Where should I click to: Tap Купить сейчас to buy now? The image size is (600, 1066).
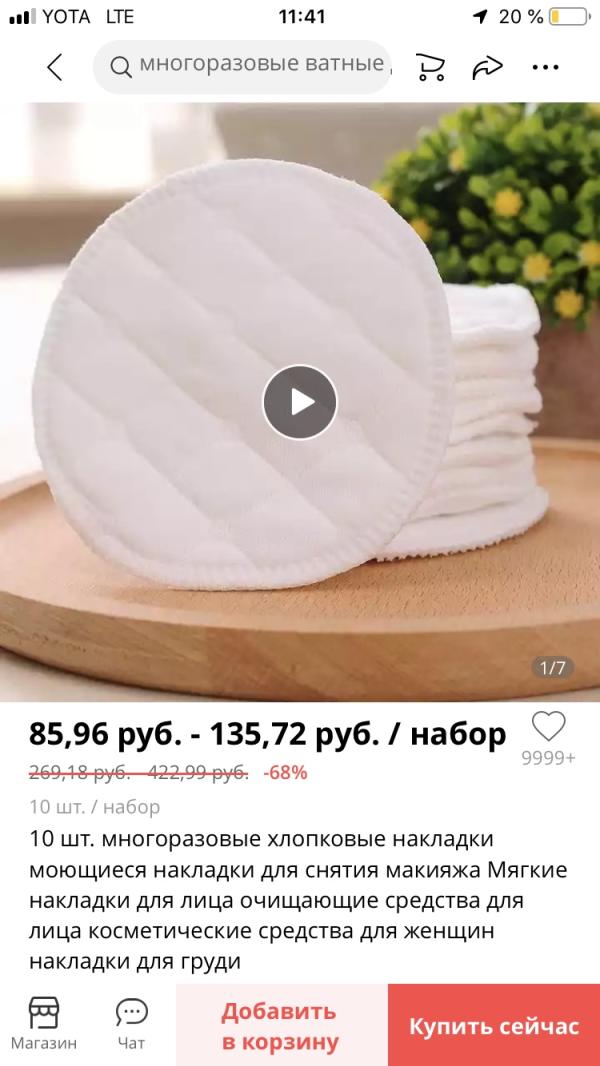(494, 1025)
